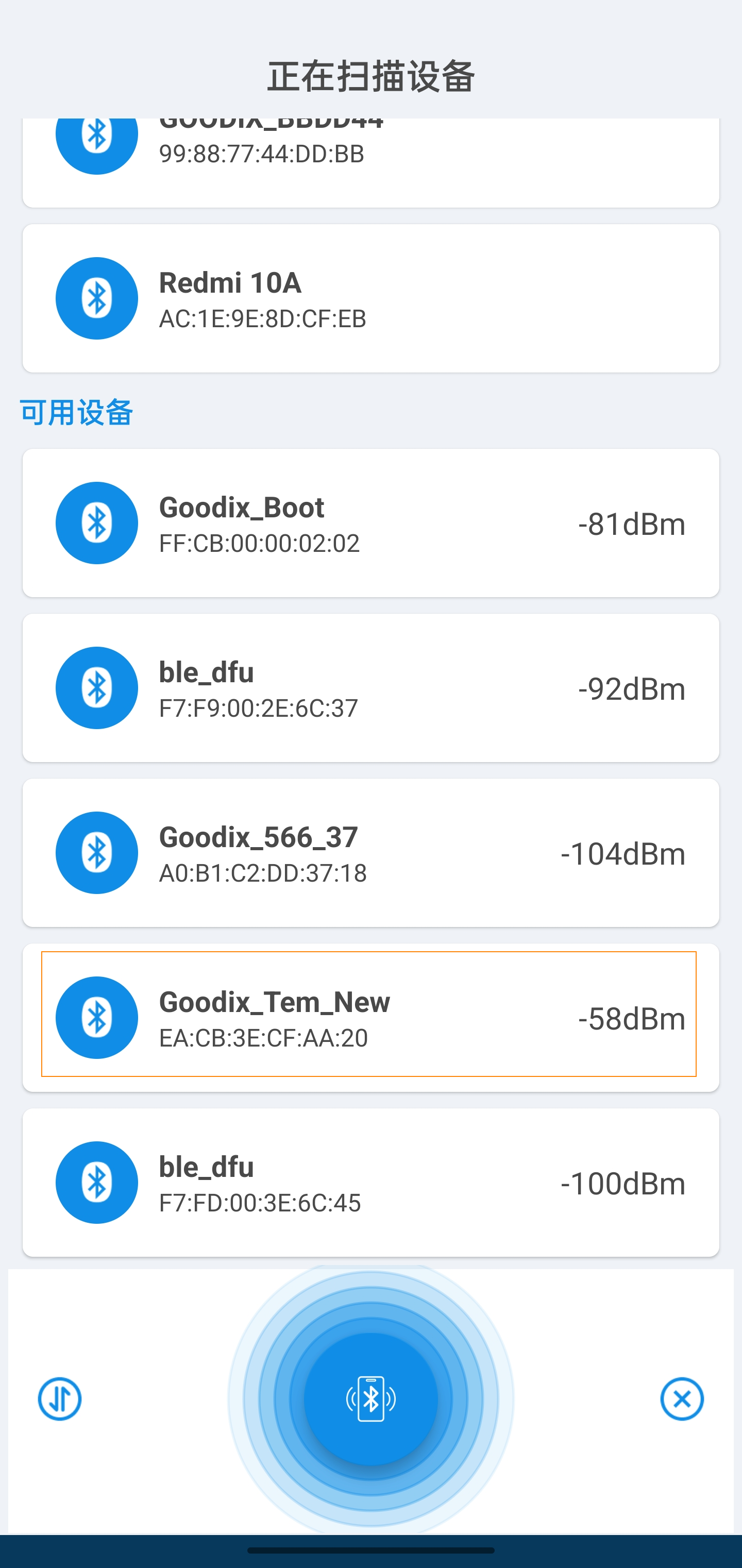Open the Redmi 10A device entry
The width and height of the screenshot is (742, 1568).
coord(370,298)
